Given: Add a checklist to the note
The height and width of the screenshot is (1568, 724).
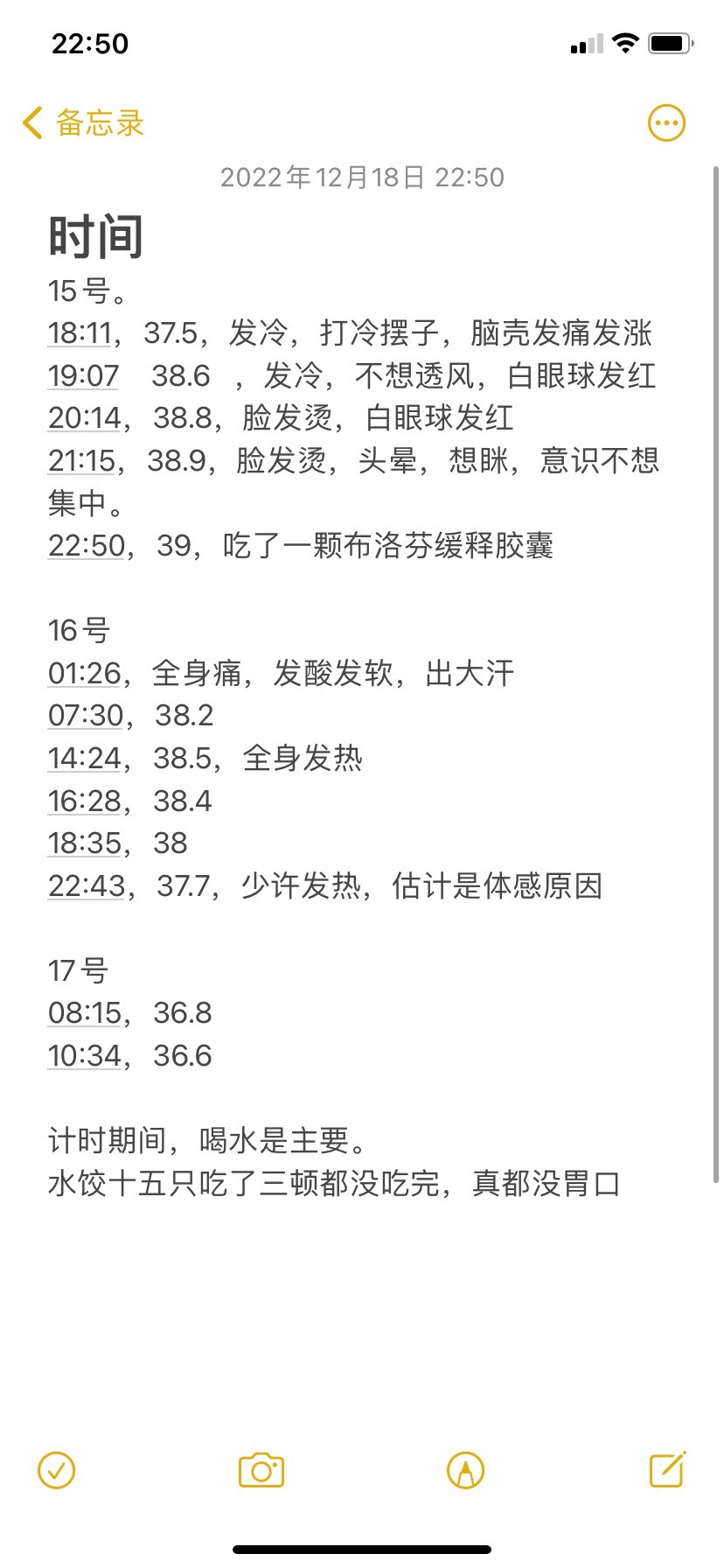Looking at the screenshot, I should [x=57, y=1470].
